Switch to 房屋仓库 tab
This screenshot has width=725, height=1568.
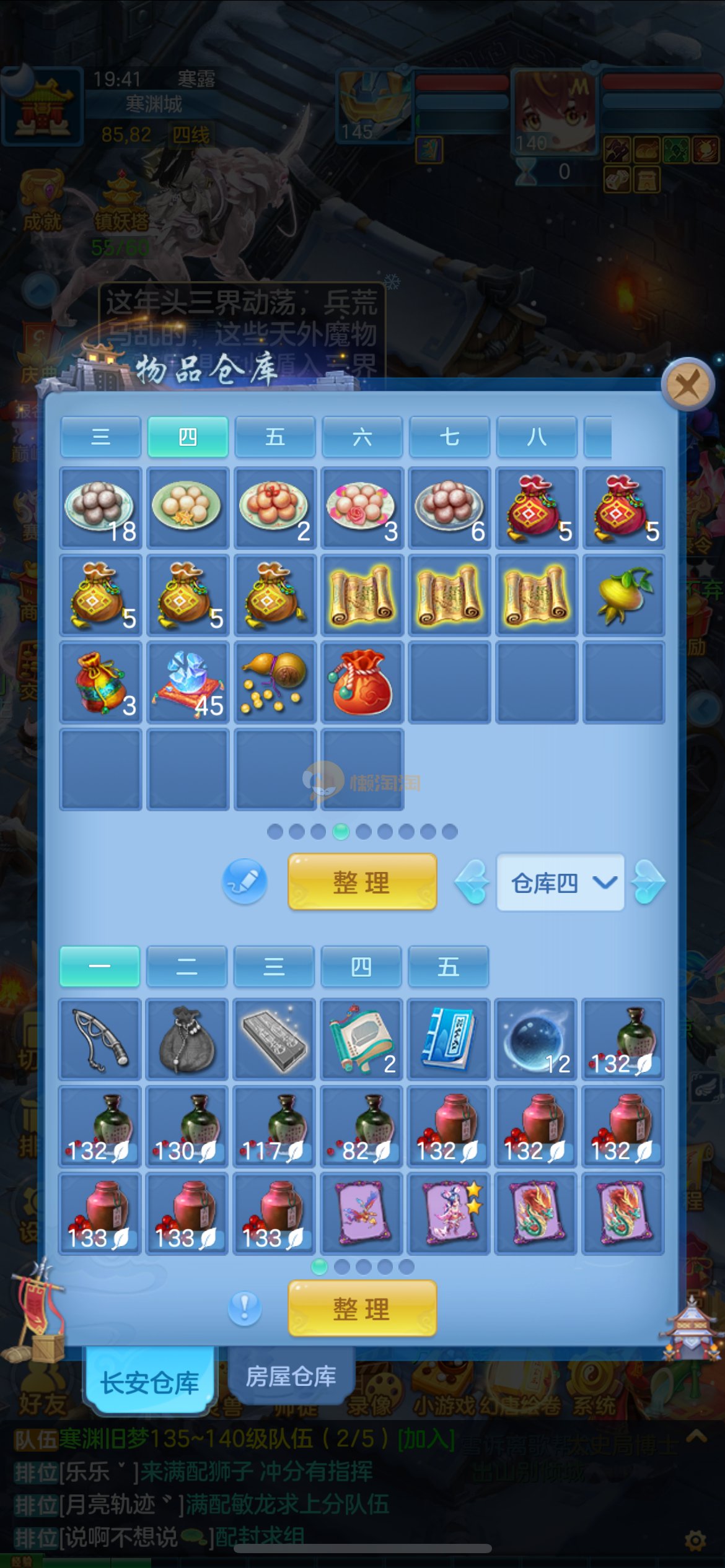tap(291, 1376)
